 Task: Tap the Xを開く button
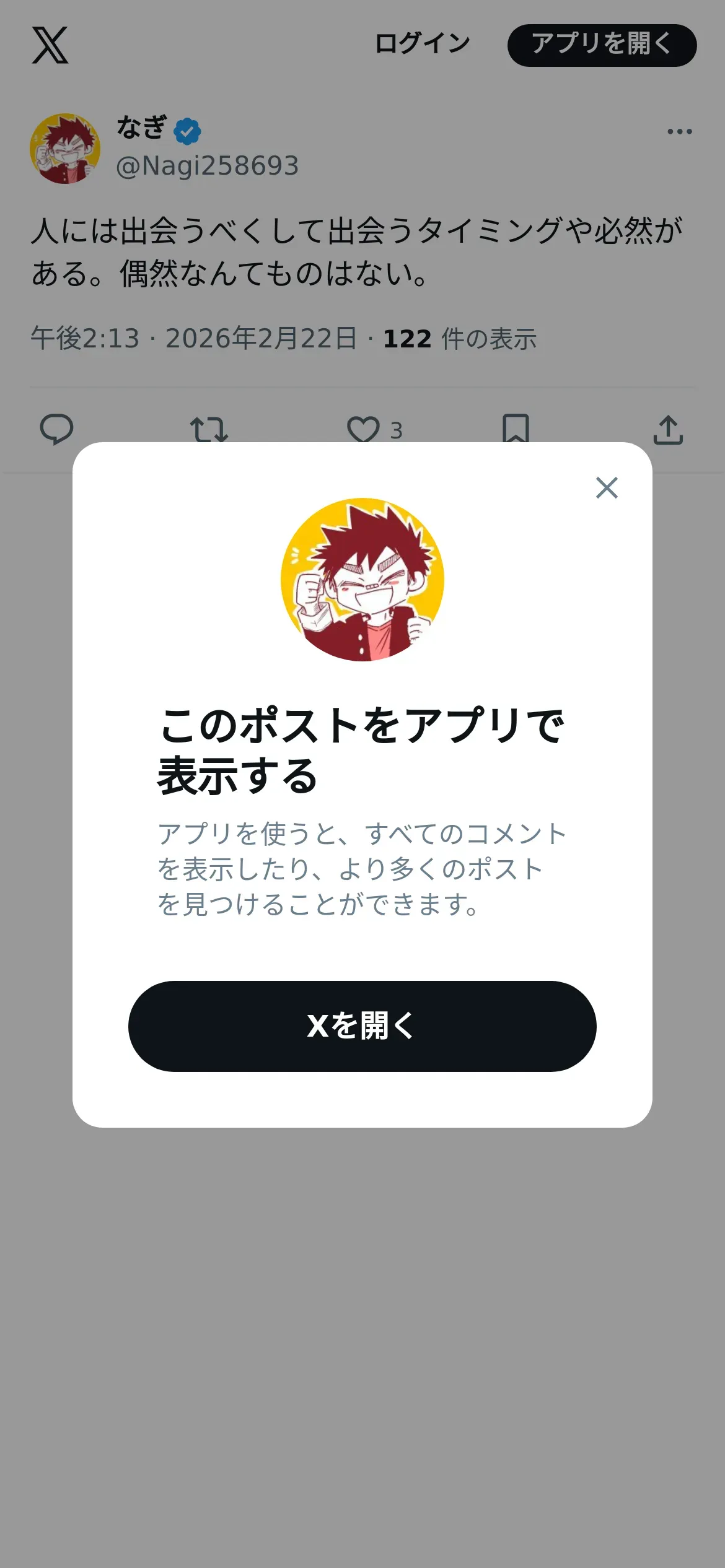pos(362,1026)
